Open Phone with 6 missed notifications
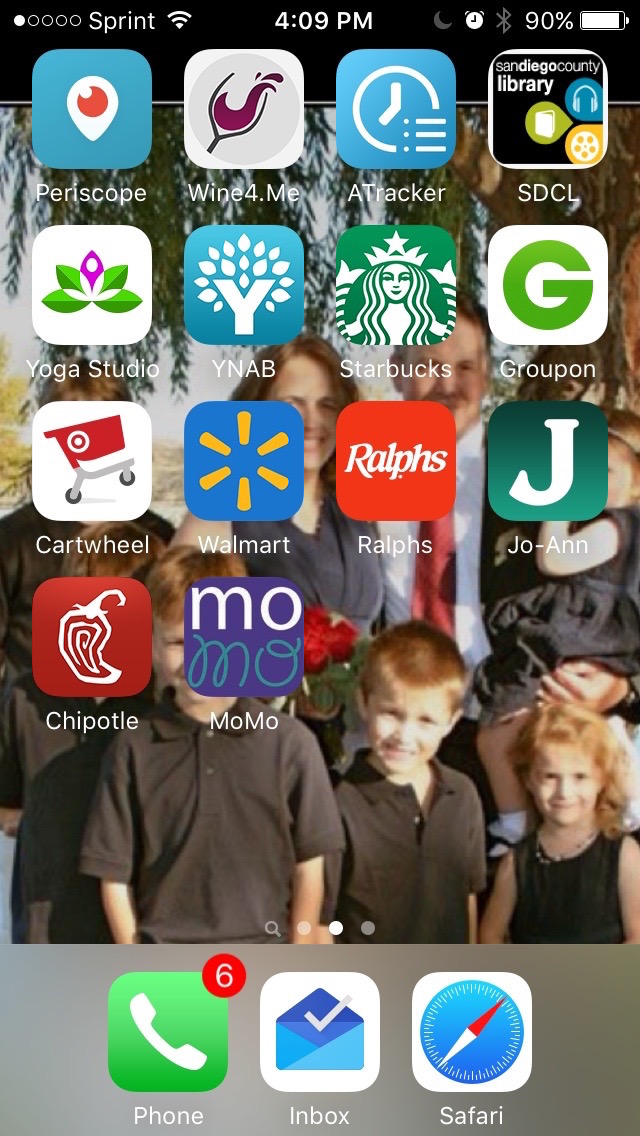The height and width of the screenshot is (1136, 640). coord(168,1032)
